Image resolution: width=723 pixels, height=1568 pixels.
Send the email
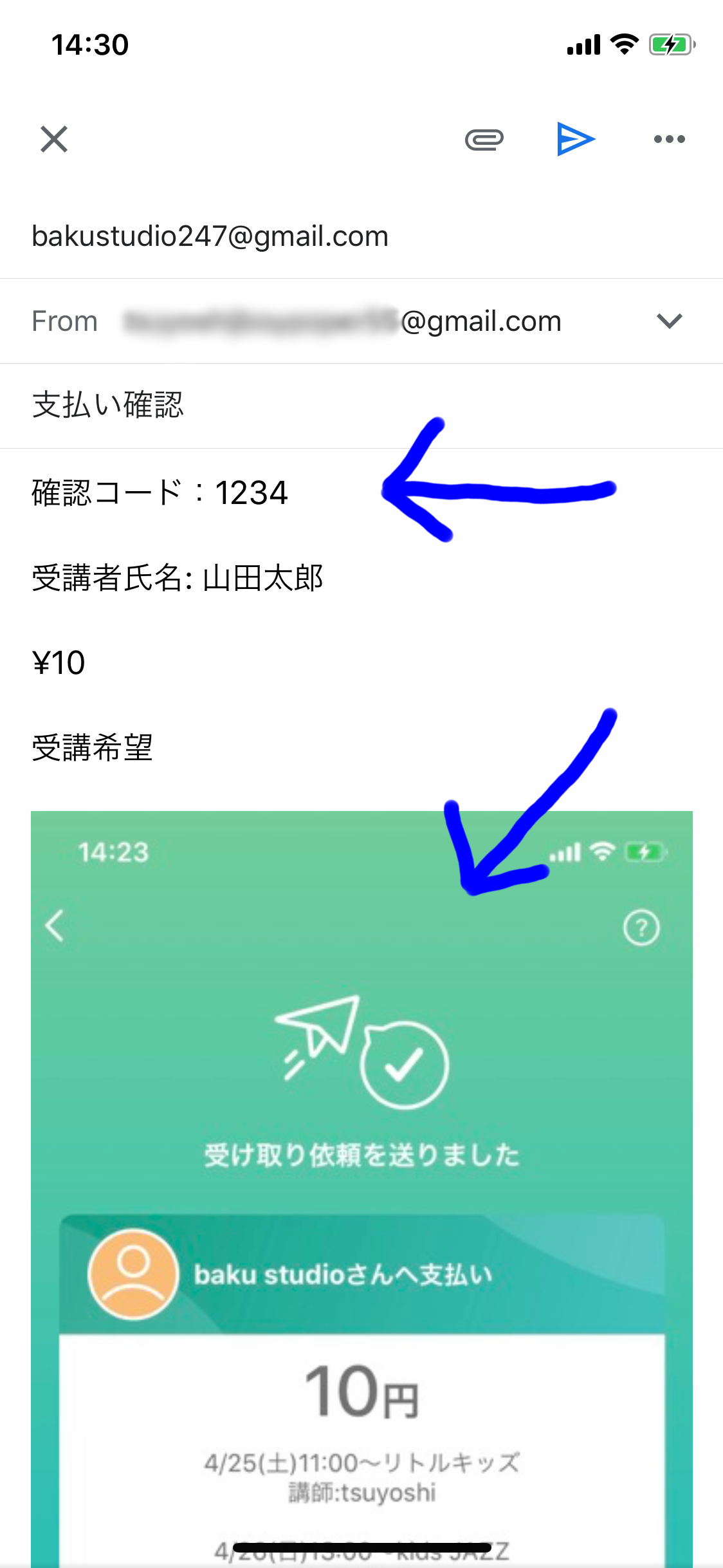[576, 139]
